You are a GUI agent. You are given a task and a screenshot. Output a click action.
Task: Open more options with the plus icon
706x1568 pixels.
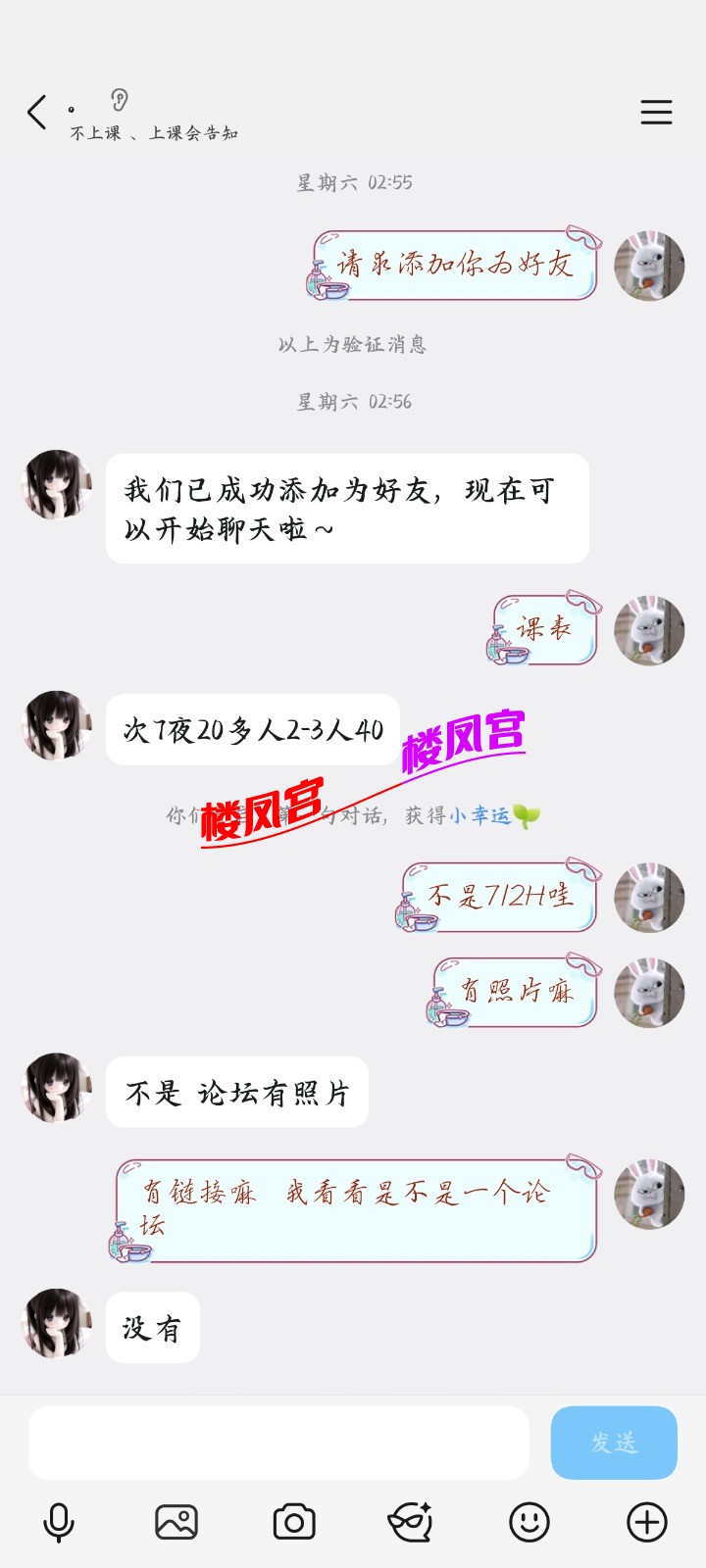point(647,1523)
